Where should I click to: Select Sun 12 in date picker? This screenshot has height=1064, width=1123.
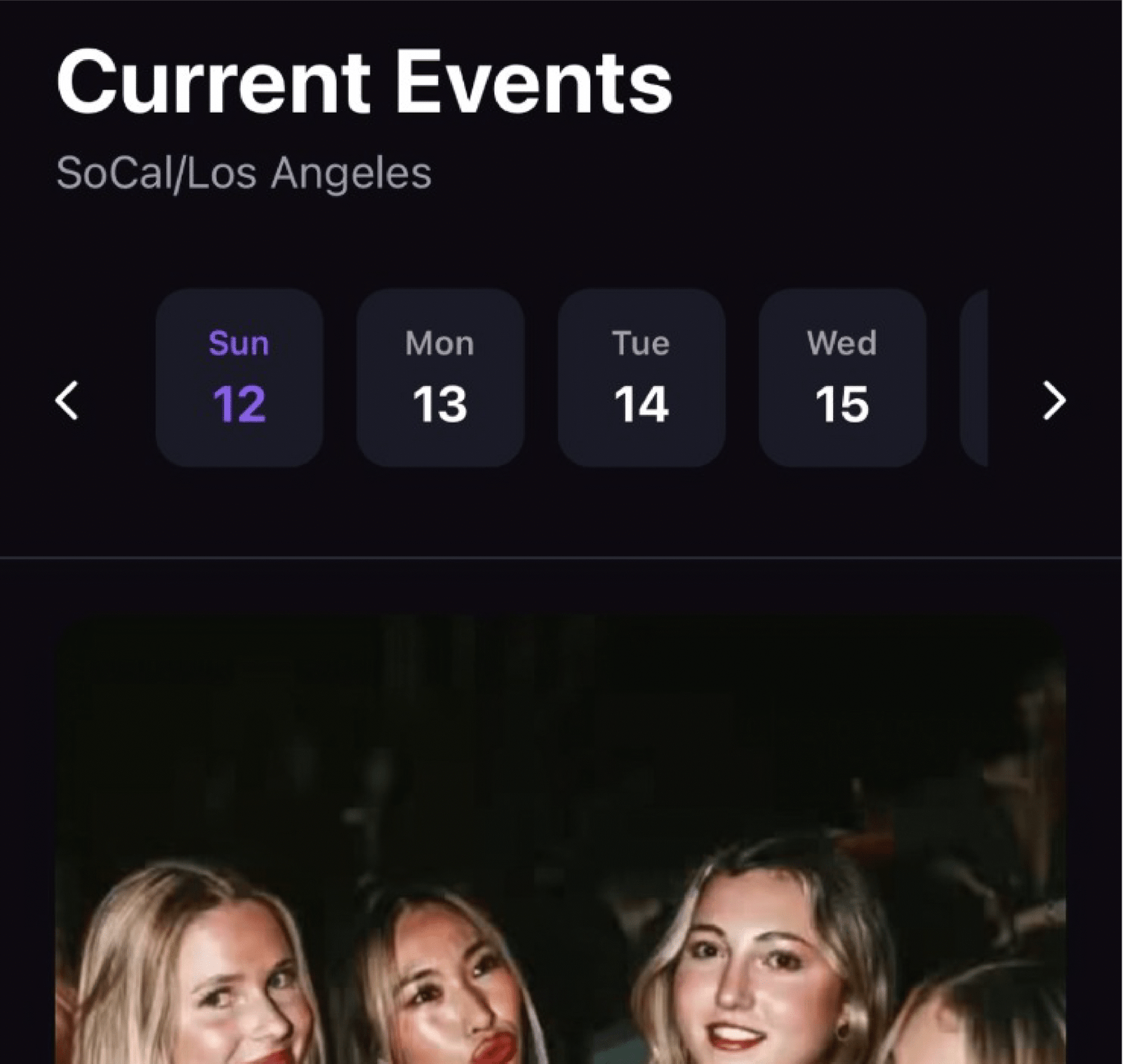239,378
